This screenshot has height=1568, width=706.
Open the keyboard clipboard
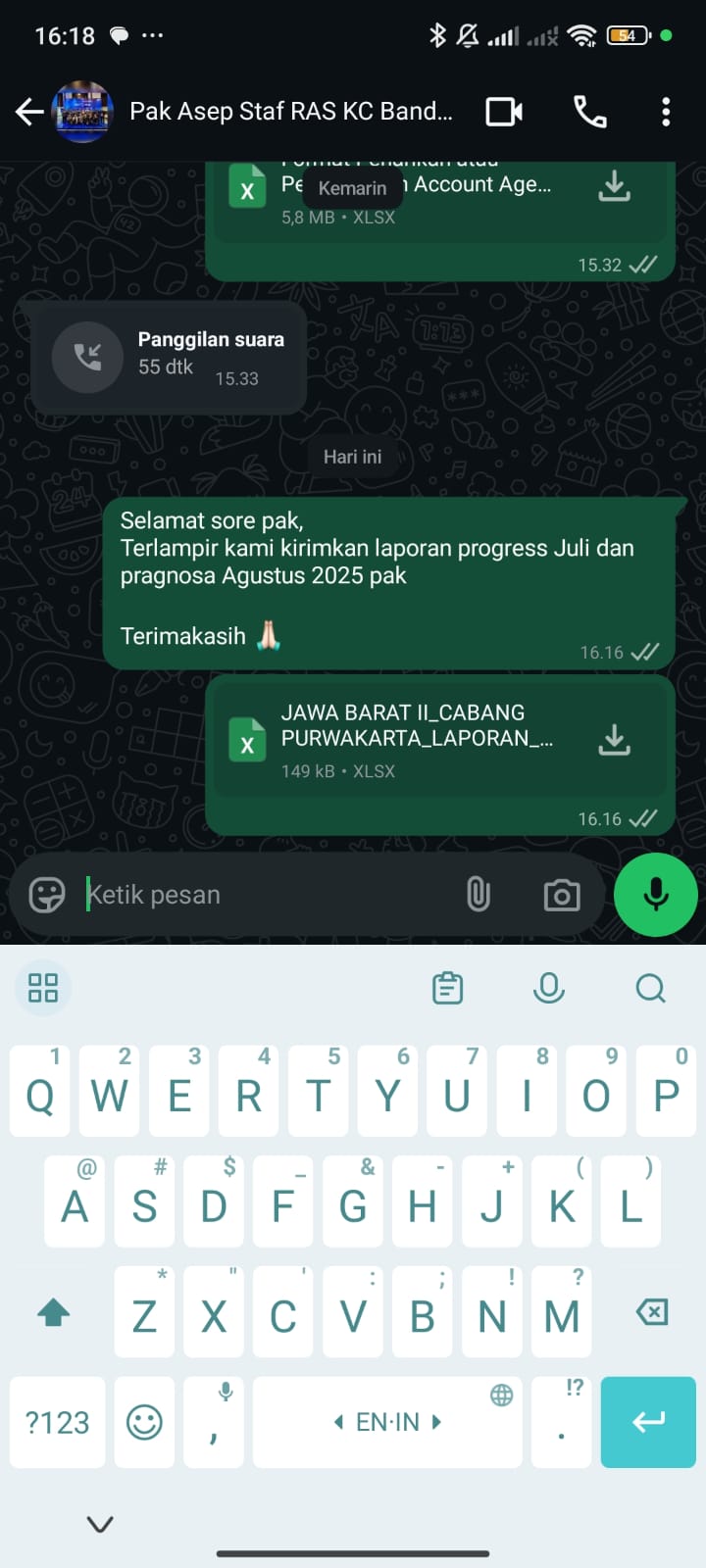pos(447,988)
